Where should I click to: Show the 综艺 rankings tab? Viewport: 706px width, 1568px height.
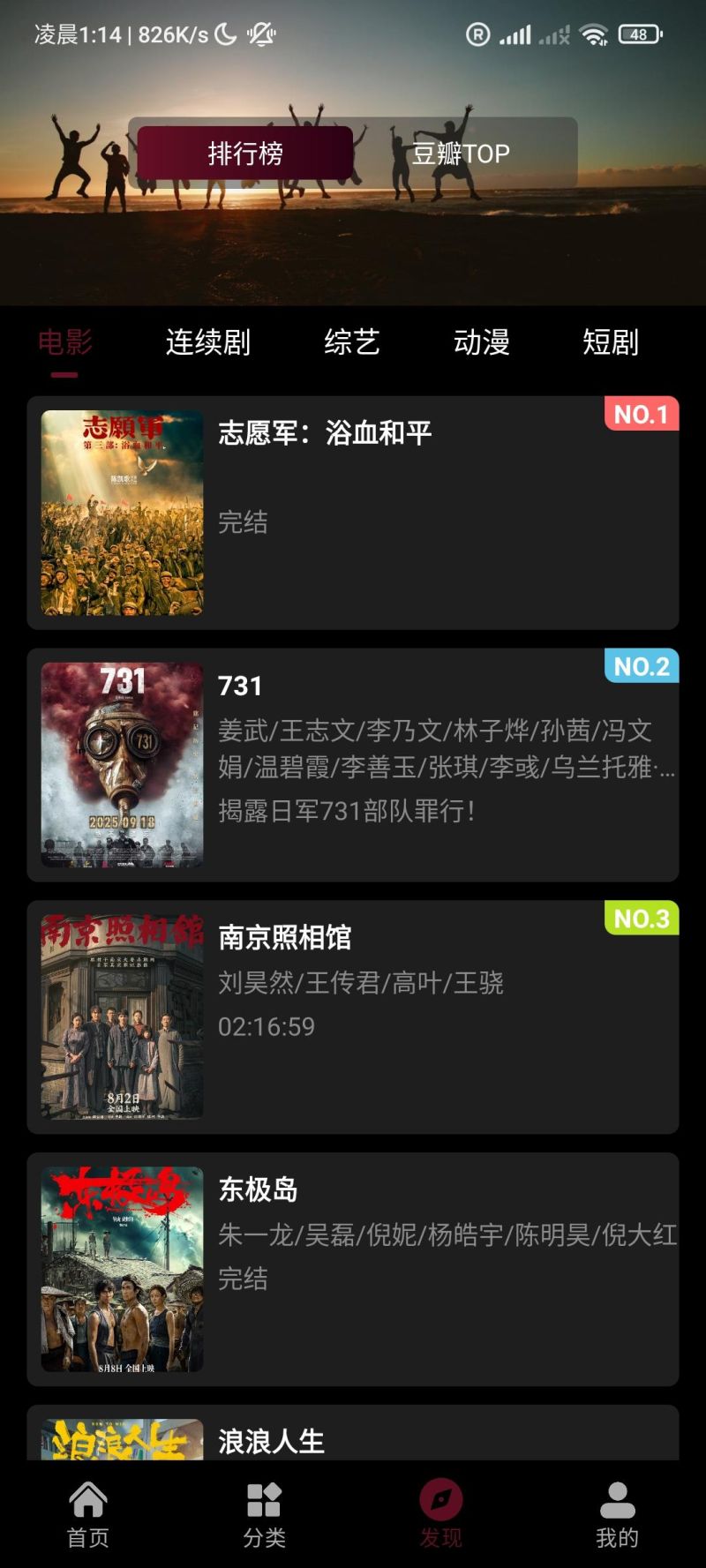(352, 342)
